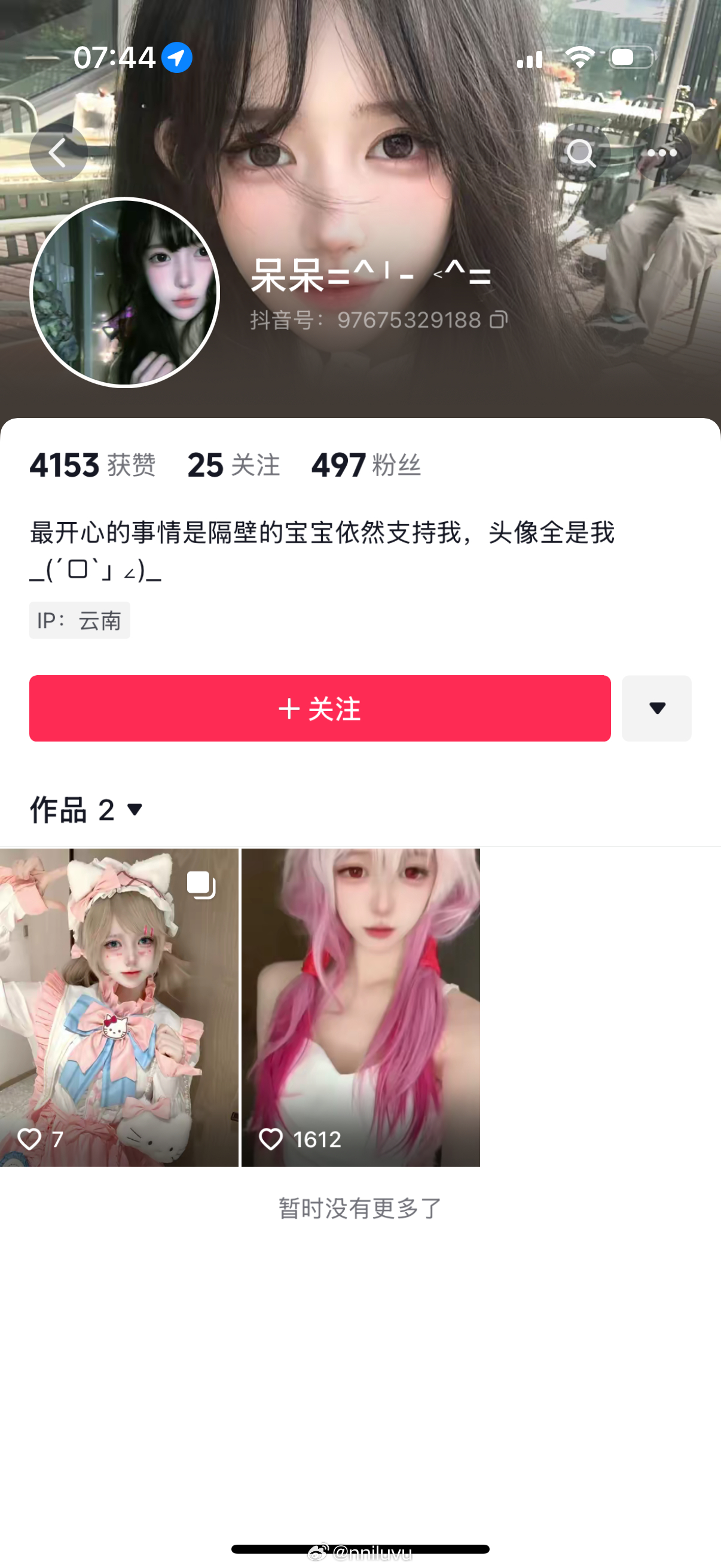Open the 497 粉丝 followers list
This screenshot has width=721, height=1568.
(x=366, y=465)
